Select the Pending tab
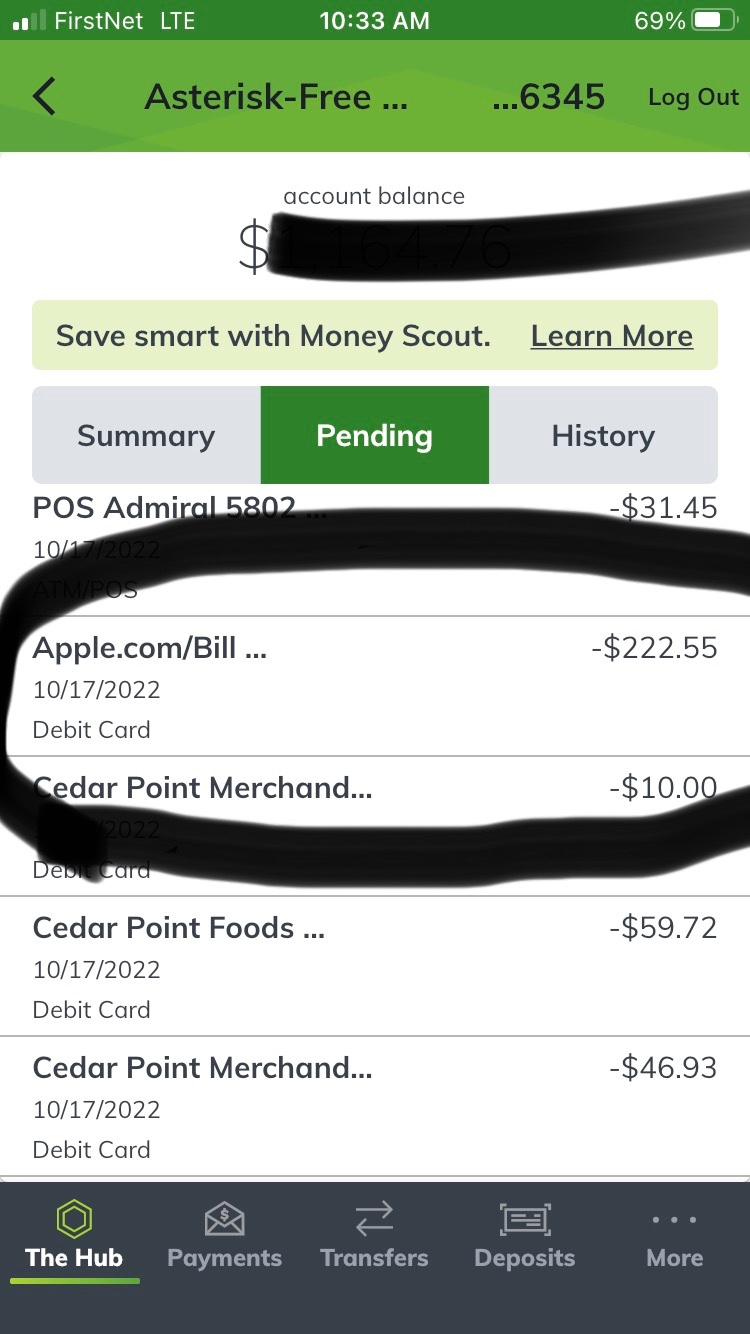The height and width of the screenshot is (1334, 750). point(375,435)
